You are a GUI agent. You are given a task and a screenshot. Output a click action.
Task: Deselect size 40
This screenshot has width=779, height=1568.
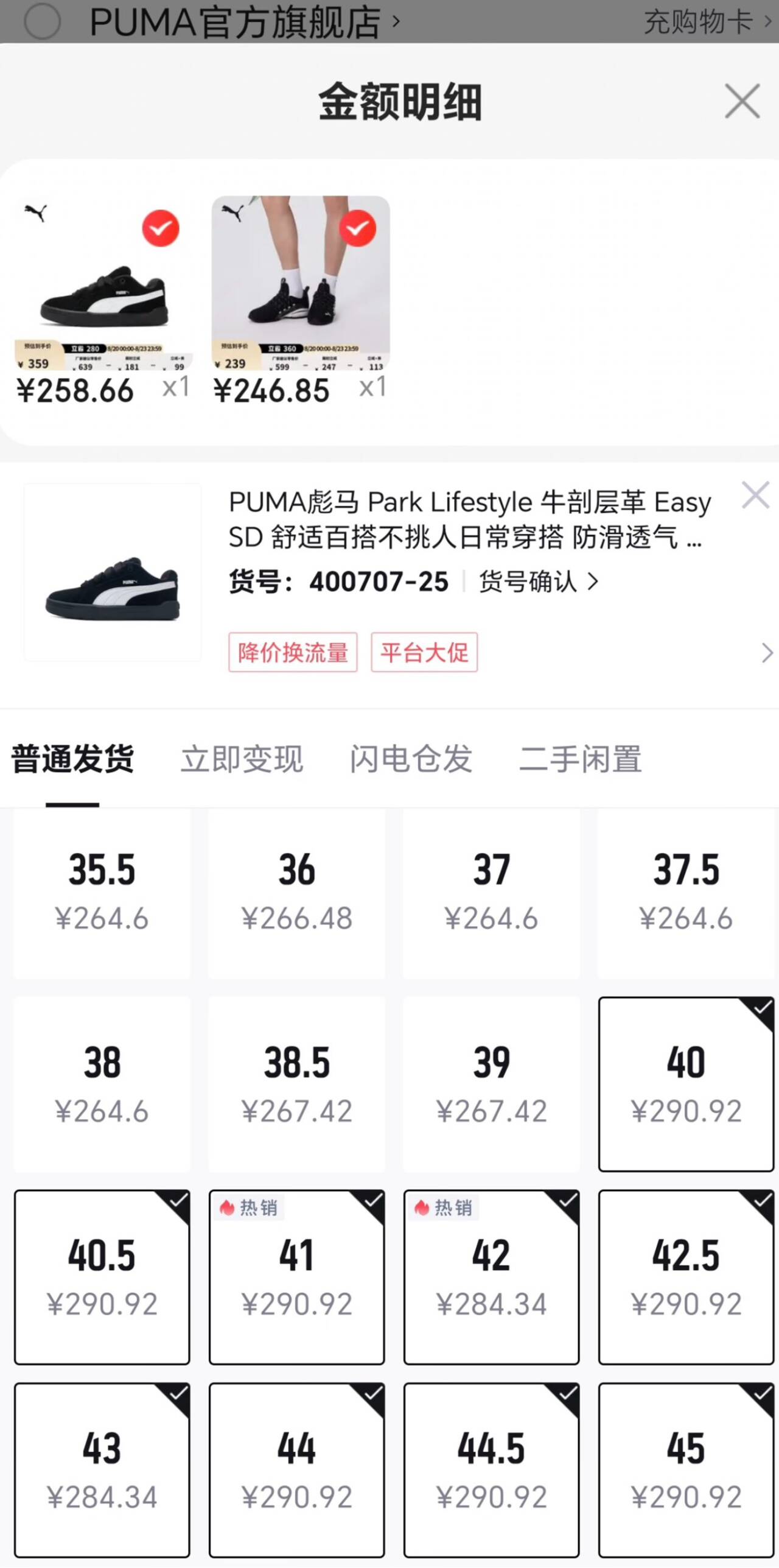pos(686,1084)
